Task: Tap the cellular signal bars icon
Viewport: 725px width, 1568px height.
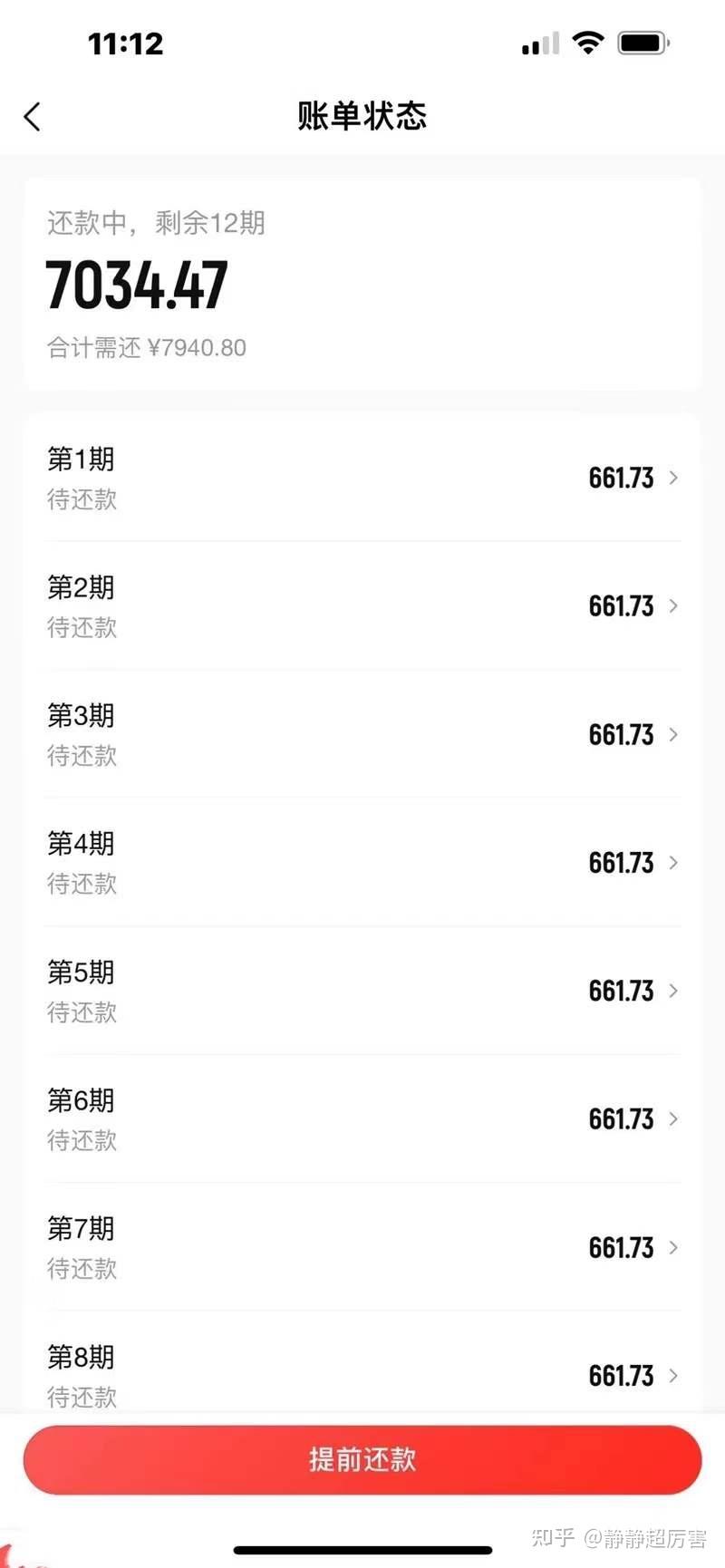Action: [x=538, y=42]
